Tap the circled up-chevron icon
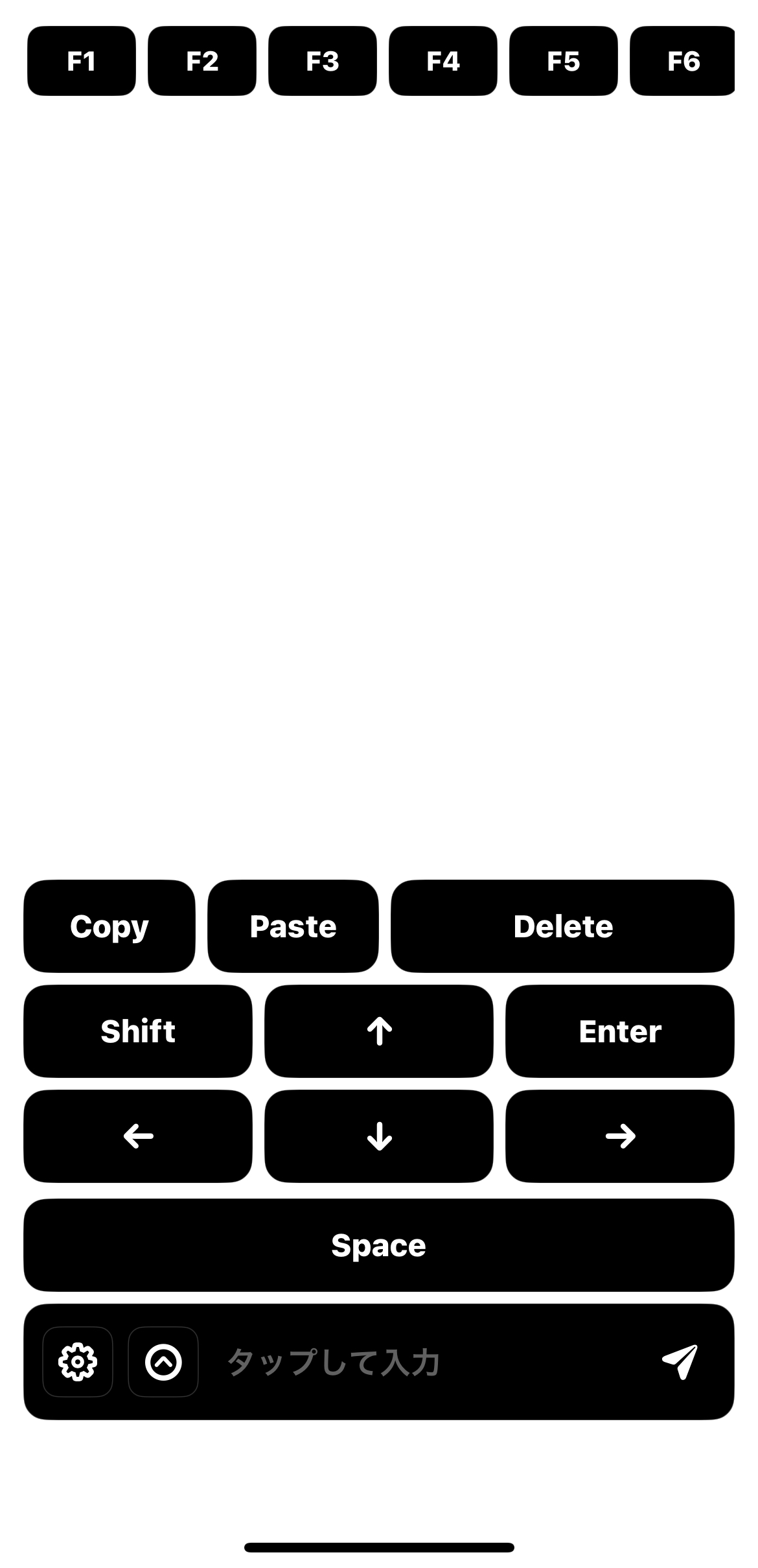 click(x=163, y=1362)
